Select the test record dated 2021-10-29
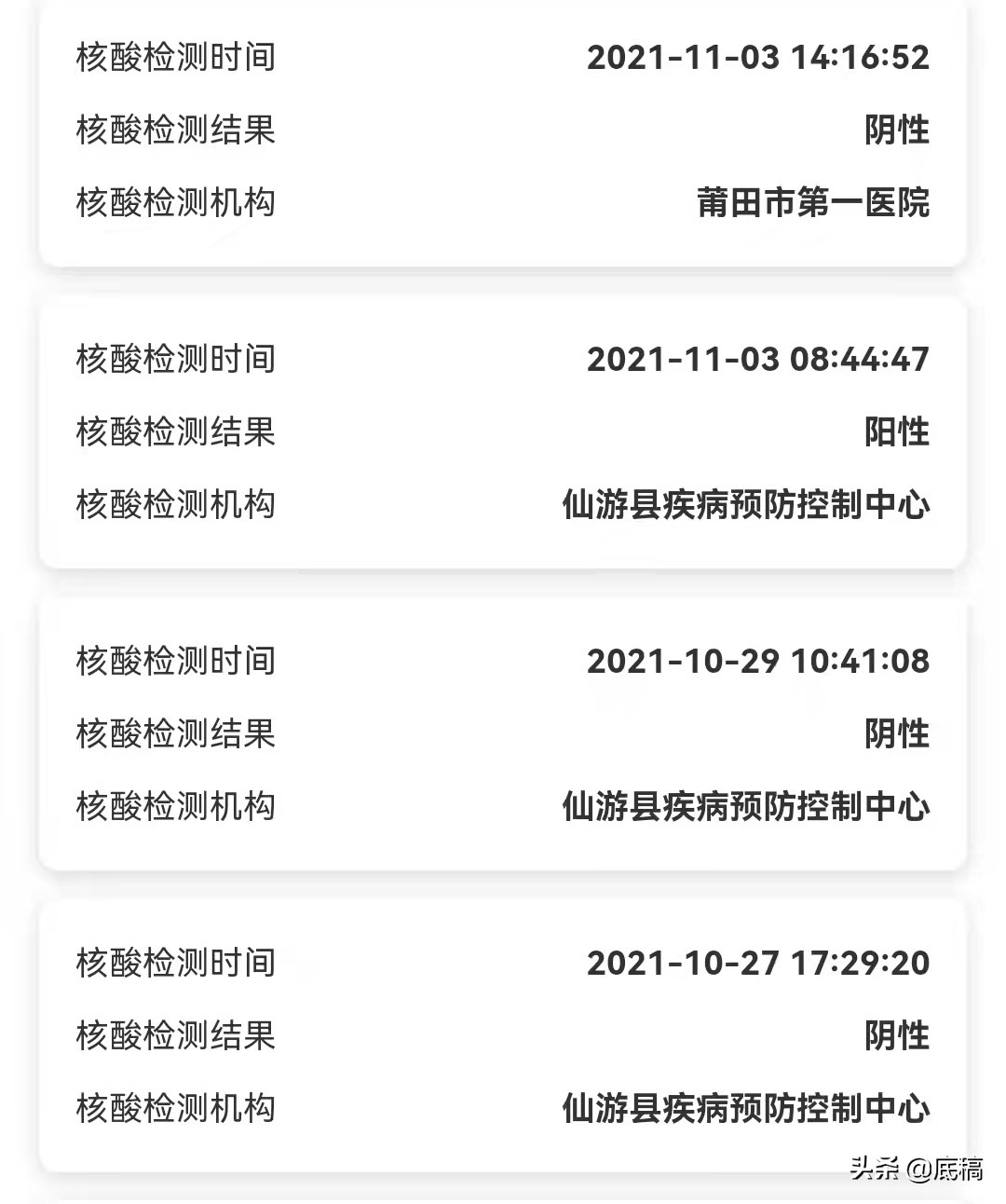 [503, 733]
